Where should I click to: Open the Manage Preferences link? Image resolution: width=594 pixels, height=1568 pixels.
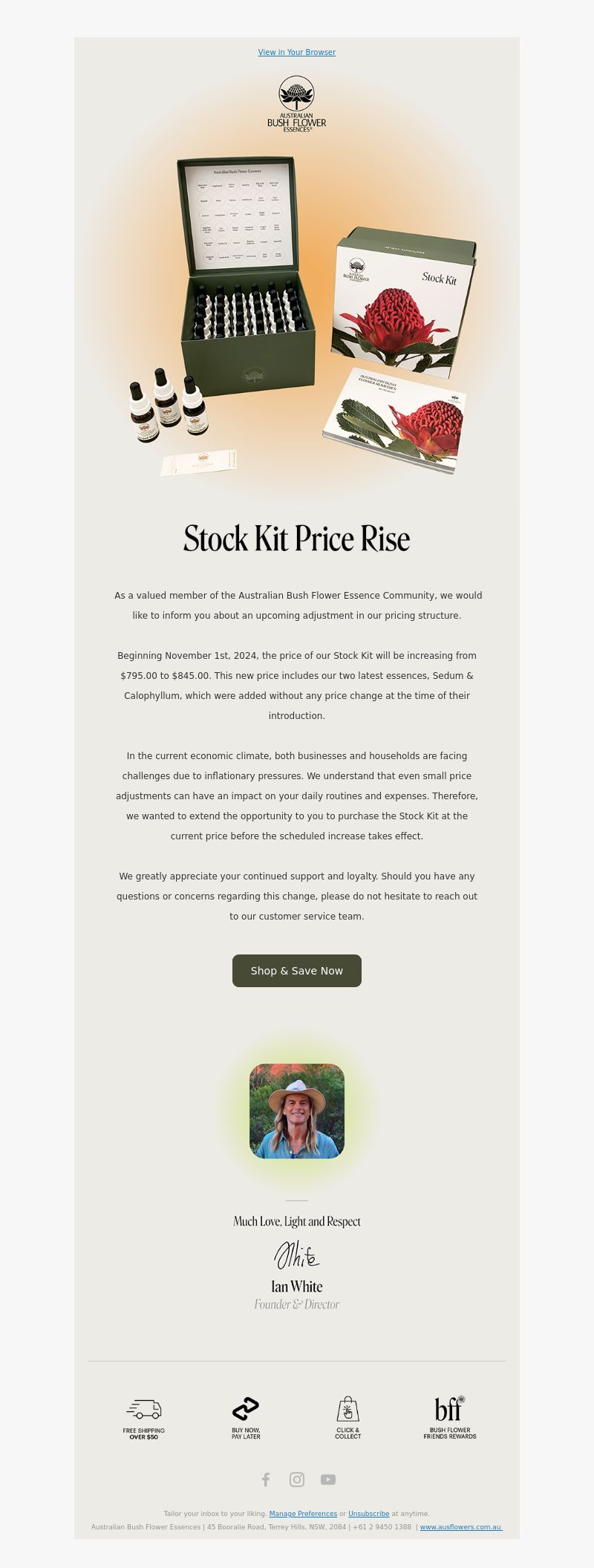coord(303,1514)
